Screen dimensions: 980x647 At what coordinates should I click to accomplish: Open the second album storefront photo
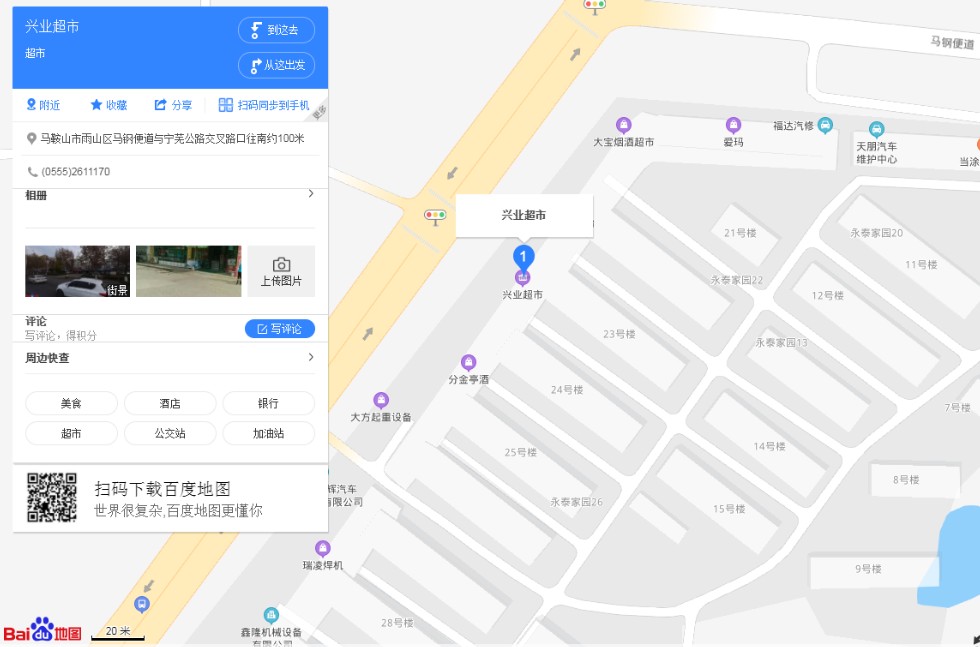click(188, 271)
